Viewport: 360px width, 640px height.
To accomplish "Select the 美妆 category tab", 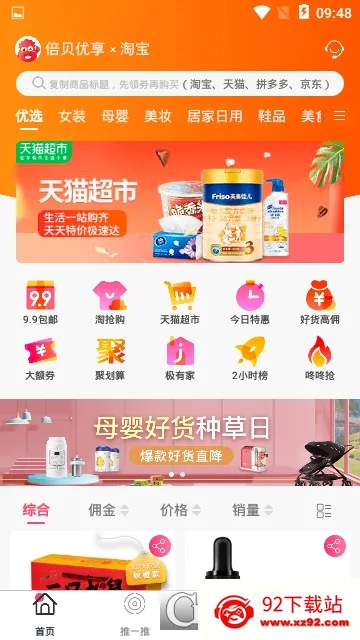I will click(158, 116).
